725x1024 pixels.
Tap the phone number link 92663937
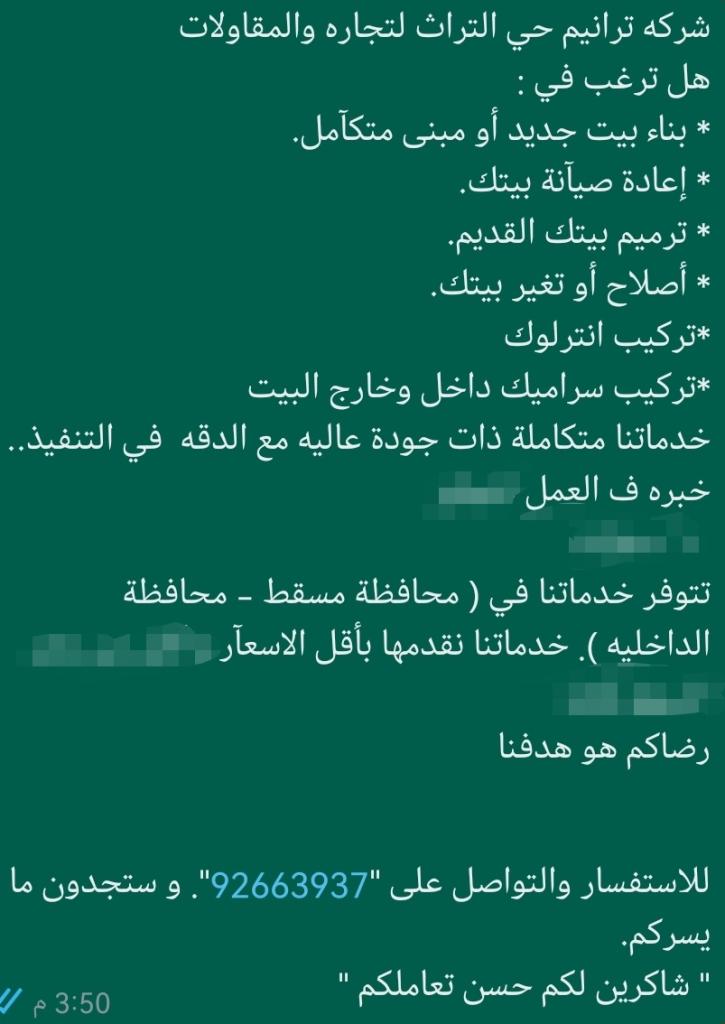293,886
